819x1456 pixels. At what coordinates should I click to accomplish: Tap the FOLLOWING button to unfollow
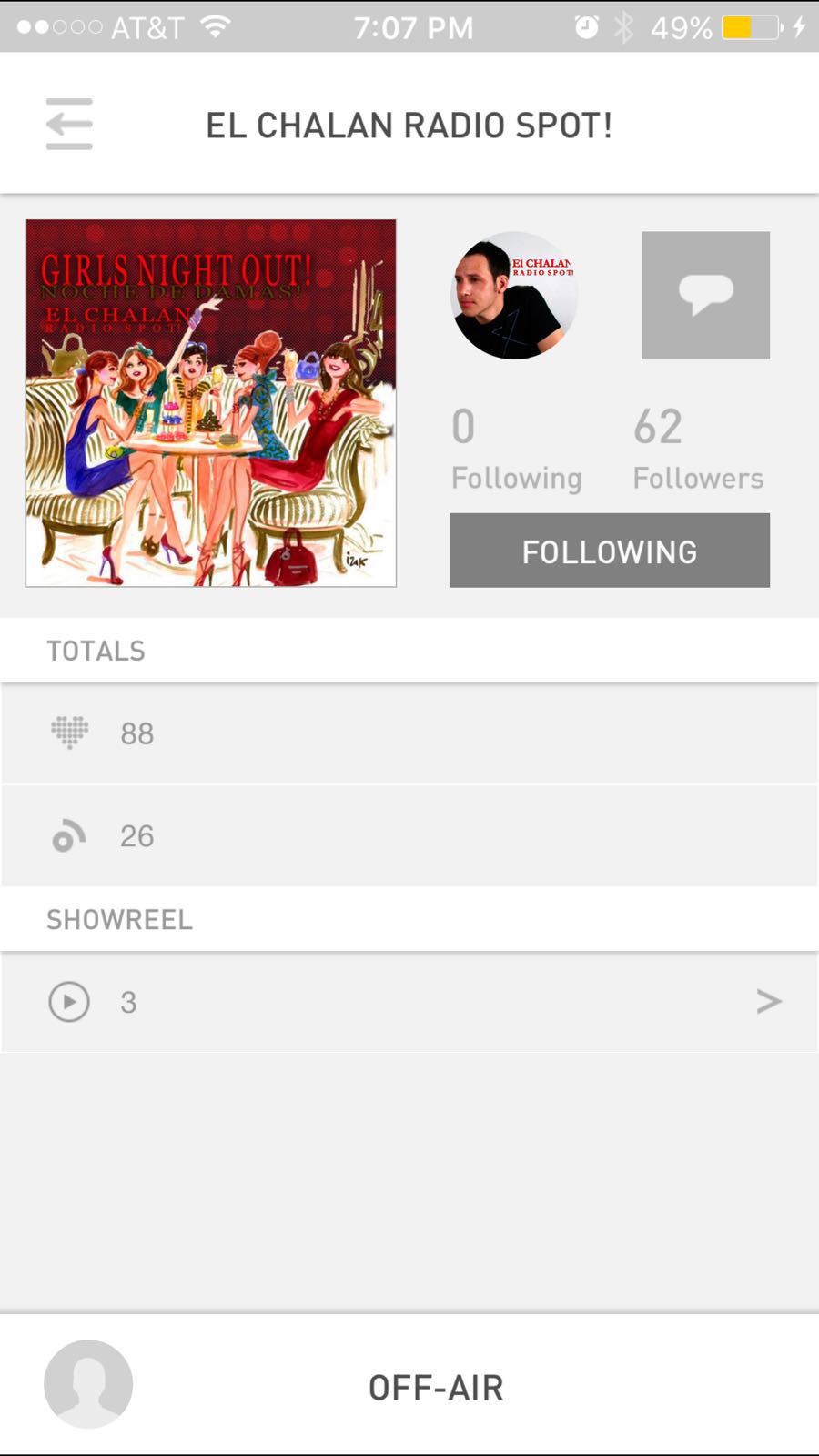tap(610, 551)
